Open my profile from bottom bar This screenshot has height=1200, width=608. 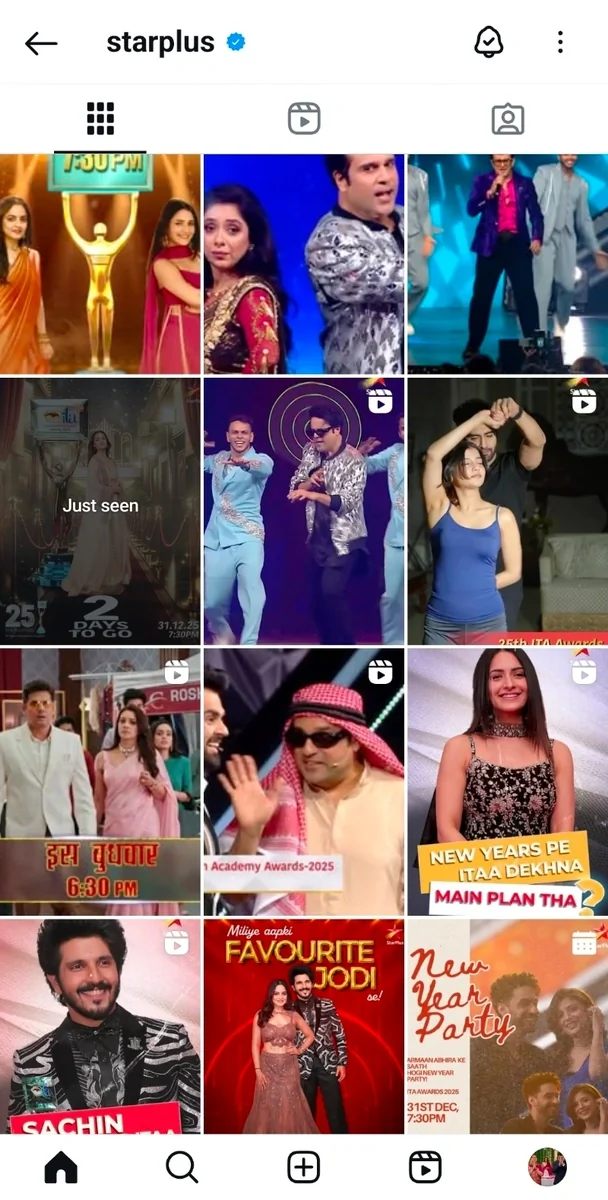(x=547, y=1166)
